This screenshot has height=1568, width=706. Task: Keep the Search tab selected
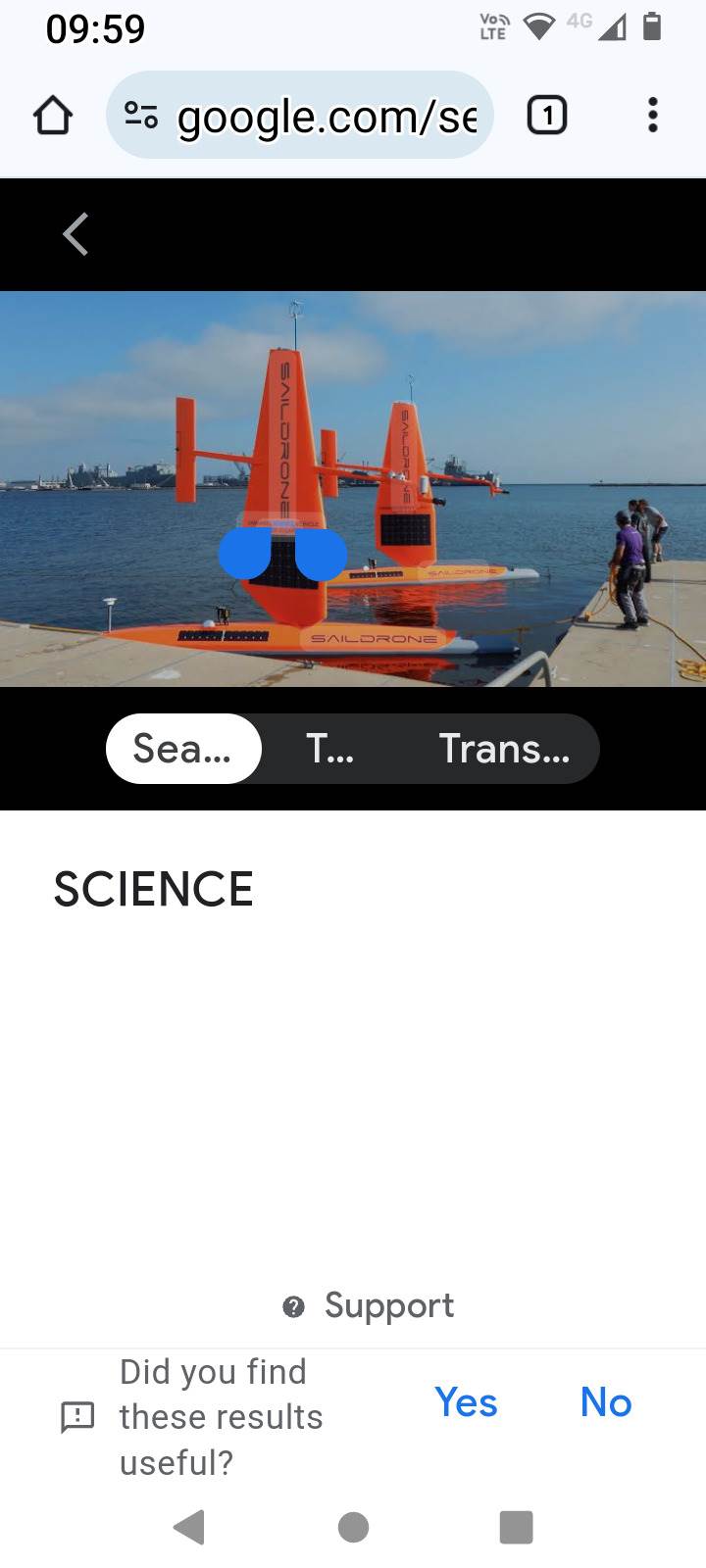(x=183, y=749)
